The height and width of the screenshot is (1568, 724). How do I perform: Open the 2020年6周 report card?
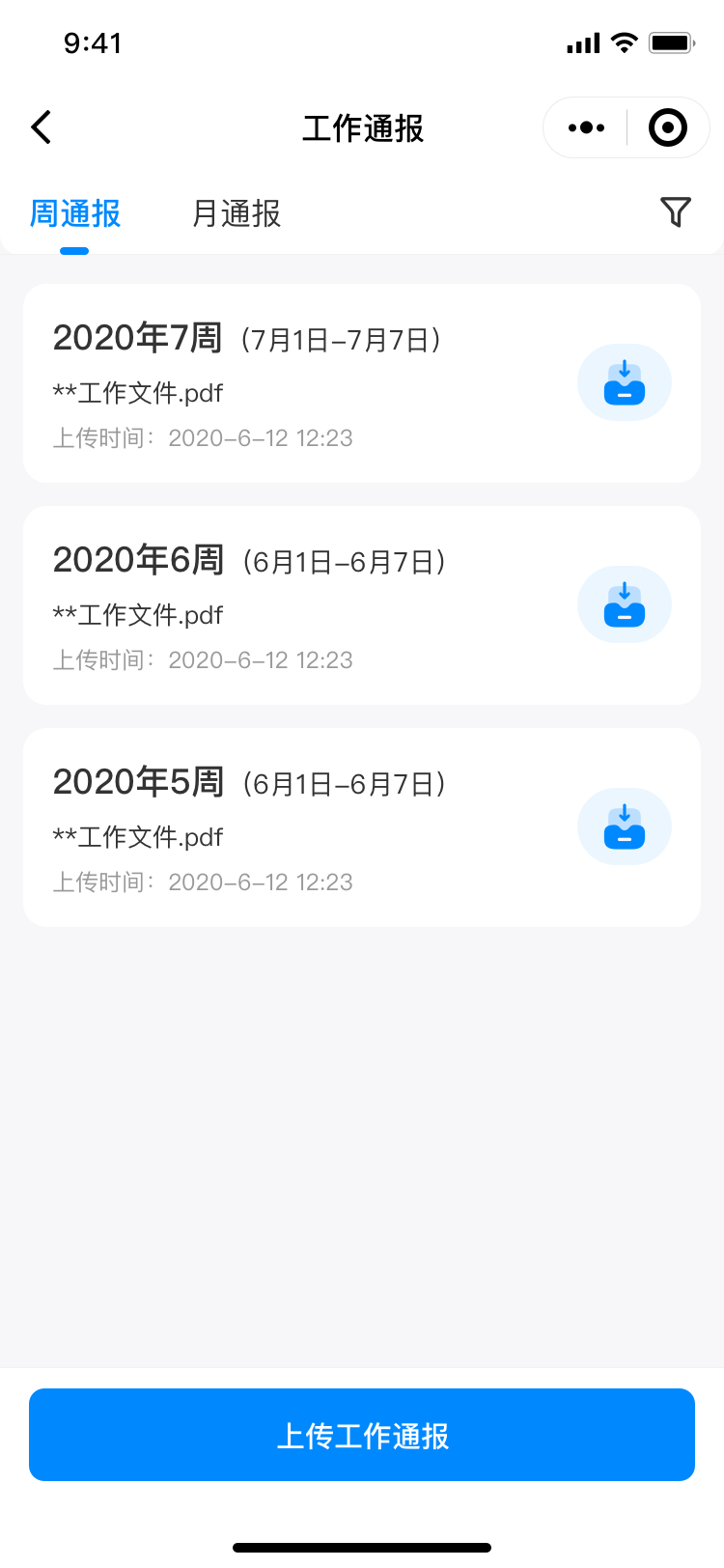[362, 605]
